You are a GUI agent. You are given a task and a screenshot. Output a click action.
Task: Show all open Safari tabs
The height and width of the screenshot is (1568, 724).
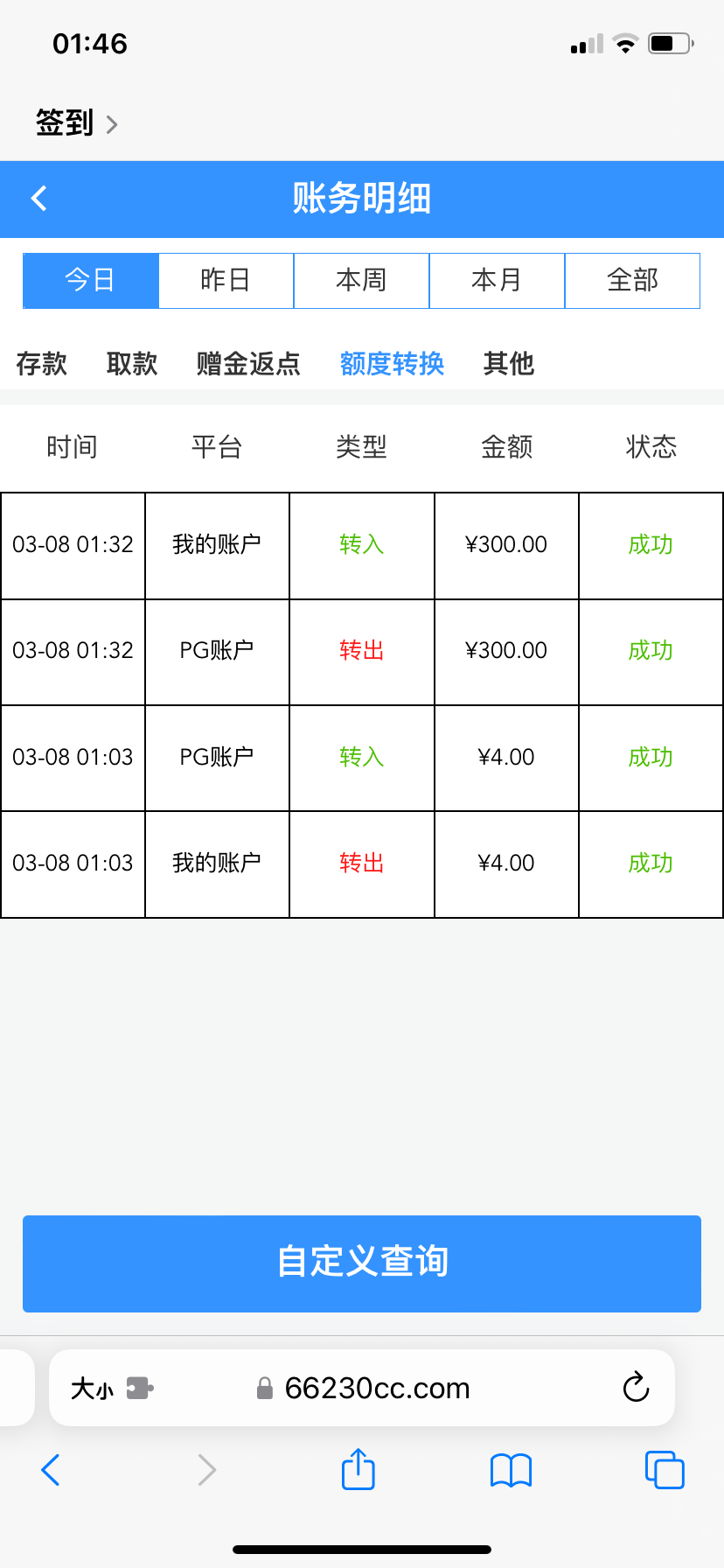664,1470
